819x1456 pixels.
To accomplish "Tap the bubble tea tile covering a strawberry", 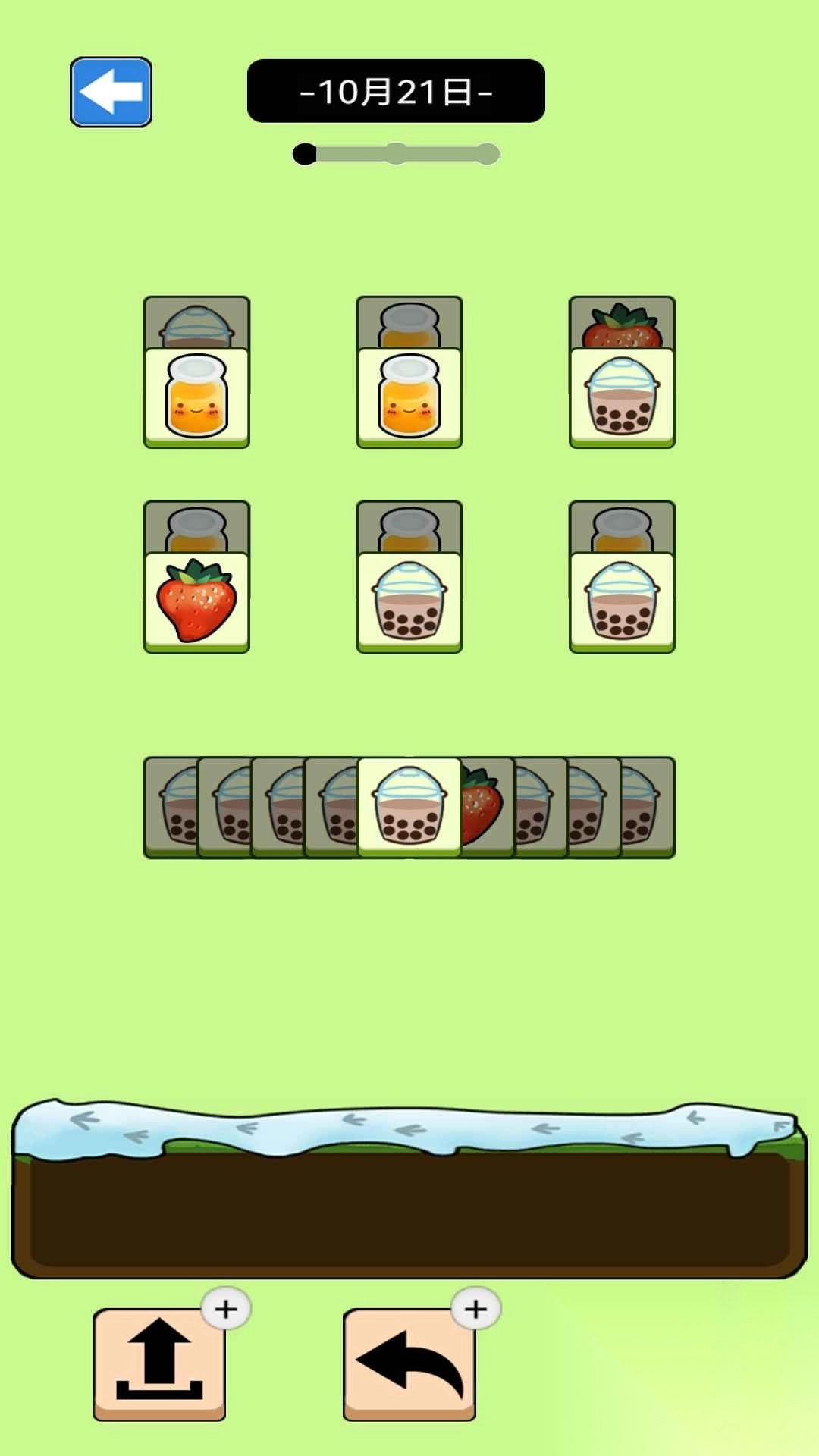I will point(622,397).
